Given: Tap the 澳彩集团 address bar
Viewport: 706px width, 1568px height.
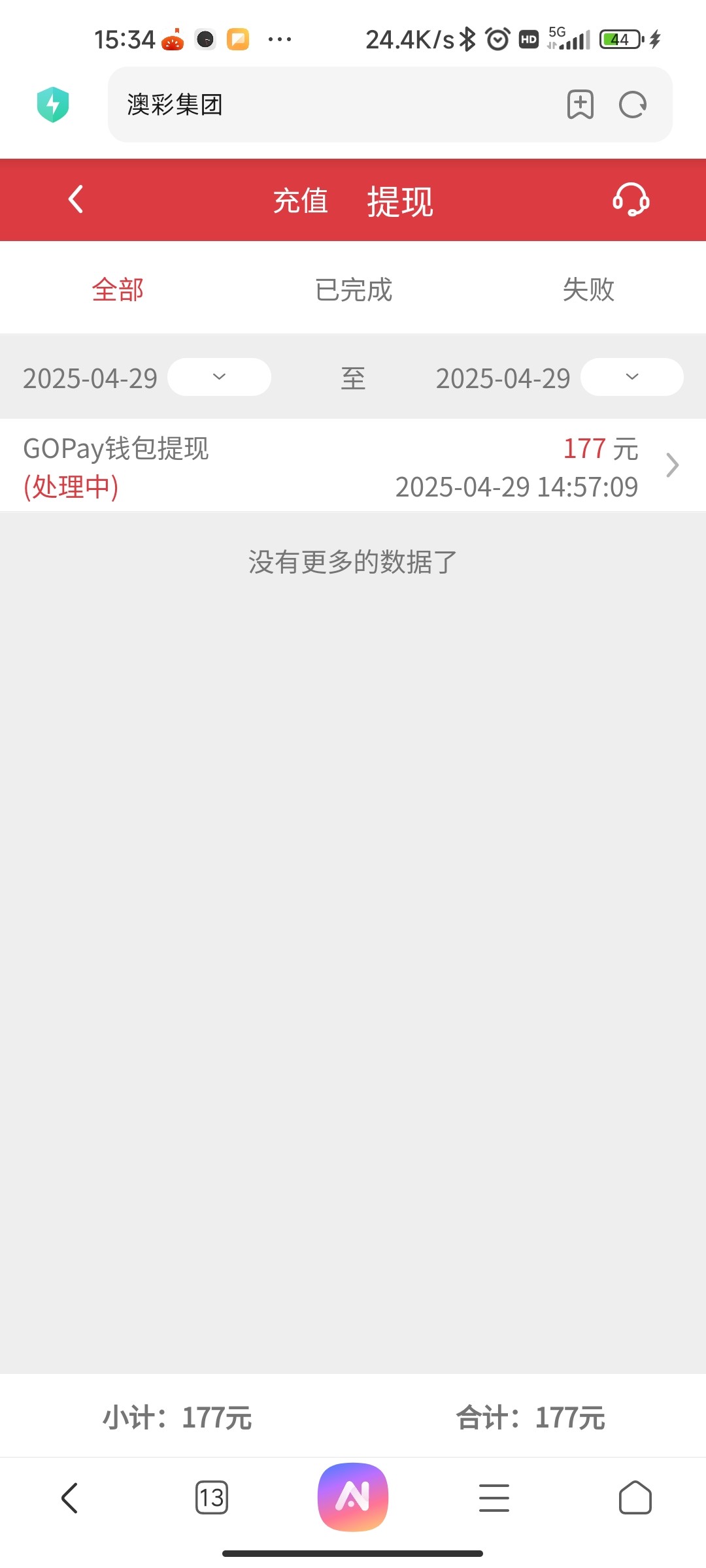Looking at the screenshot, I should tap(327, 105).
